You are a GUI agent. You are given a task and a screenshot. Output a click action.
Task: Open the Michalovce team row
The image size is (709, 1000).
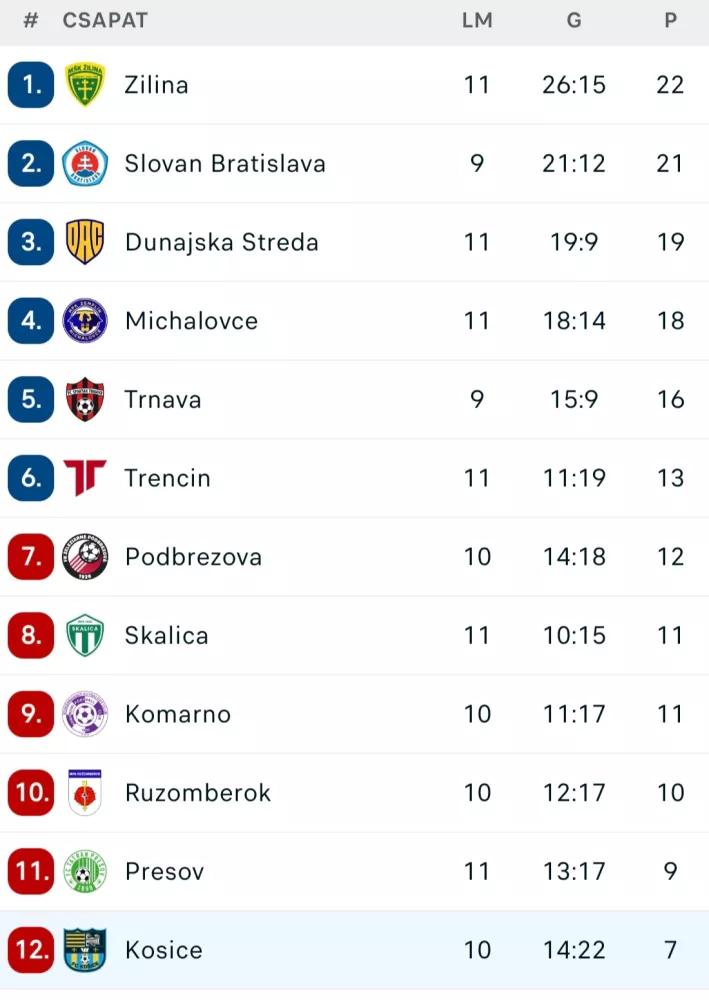point(191,321)
